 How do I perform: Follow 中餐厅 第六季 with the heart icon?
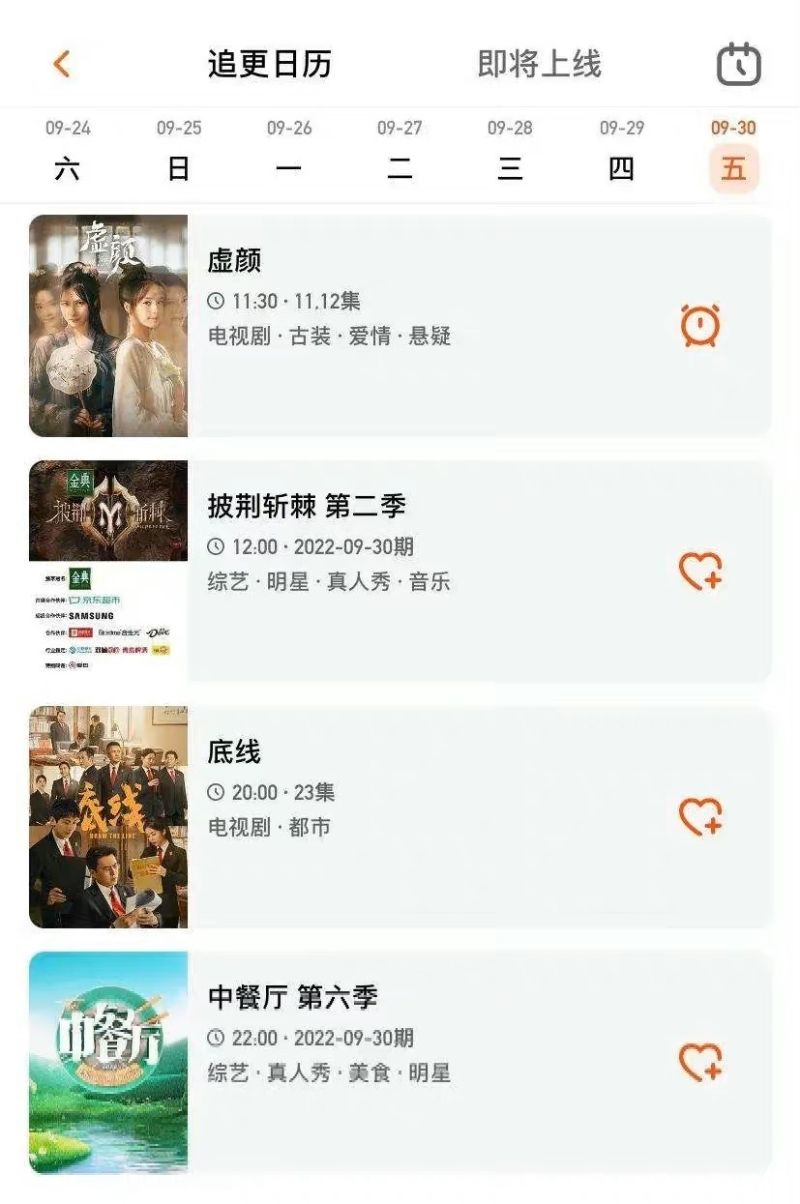[700, 1062]
